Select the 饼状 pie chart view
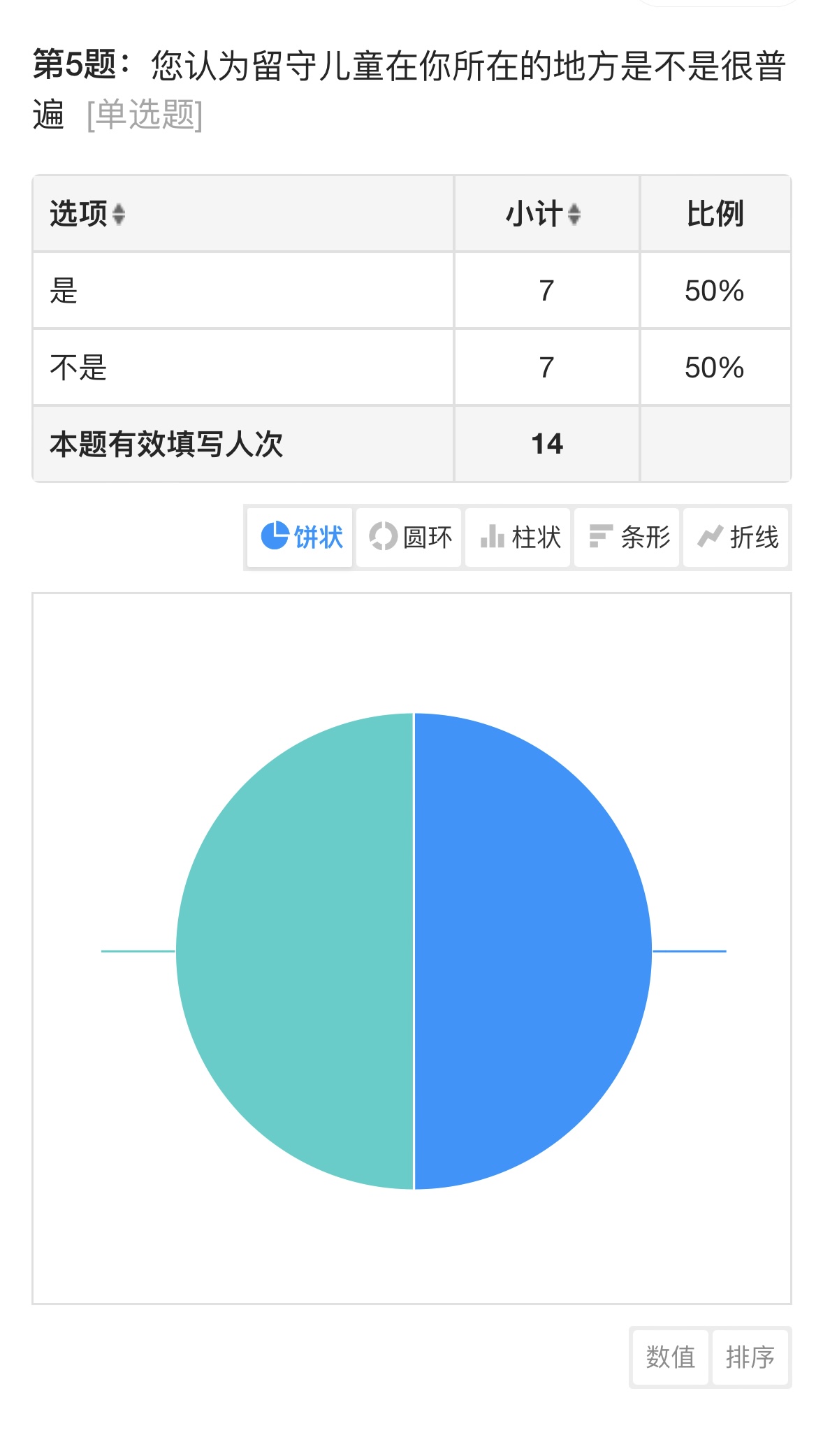Viewport: 823px width, 1456px height. [300, 537]
